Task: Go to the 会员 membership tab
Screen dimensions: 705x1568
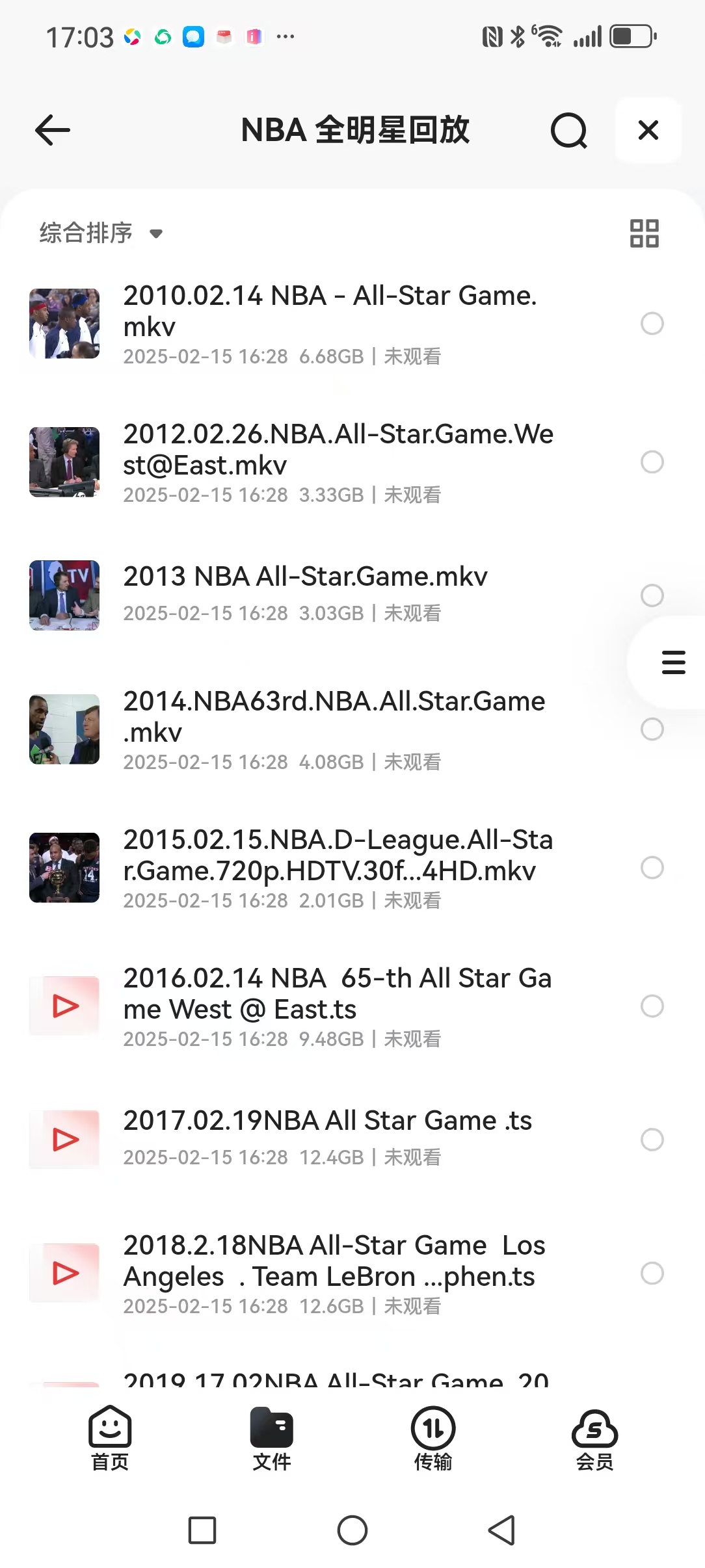Action: 594,1437
